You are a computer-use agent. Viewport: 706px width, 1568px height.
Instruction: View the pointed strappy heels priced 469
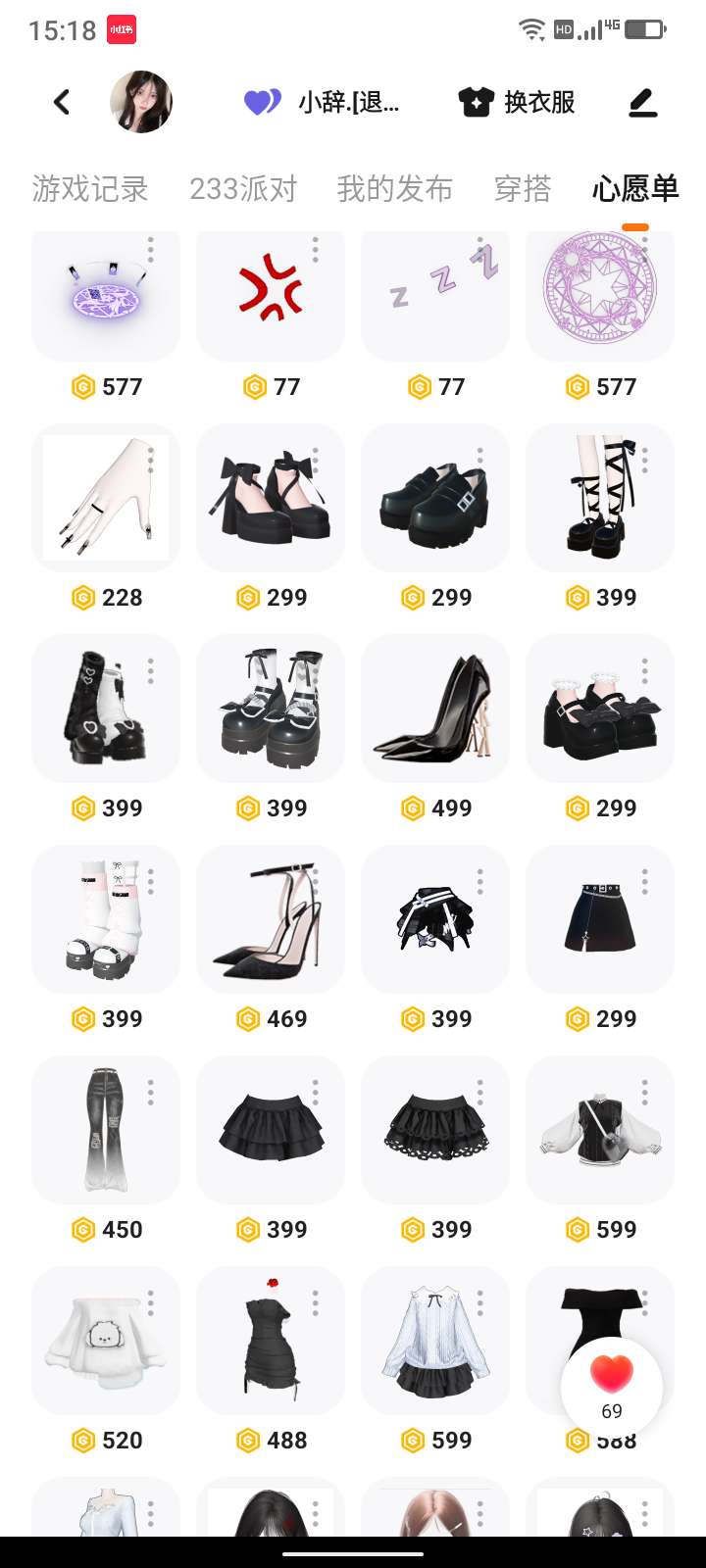coord(271,919)
